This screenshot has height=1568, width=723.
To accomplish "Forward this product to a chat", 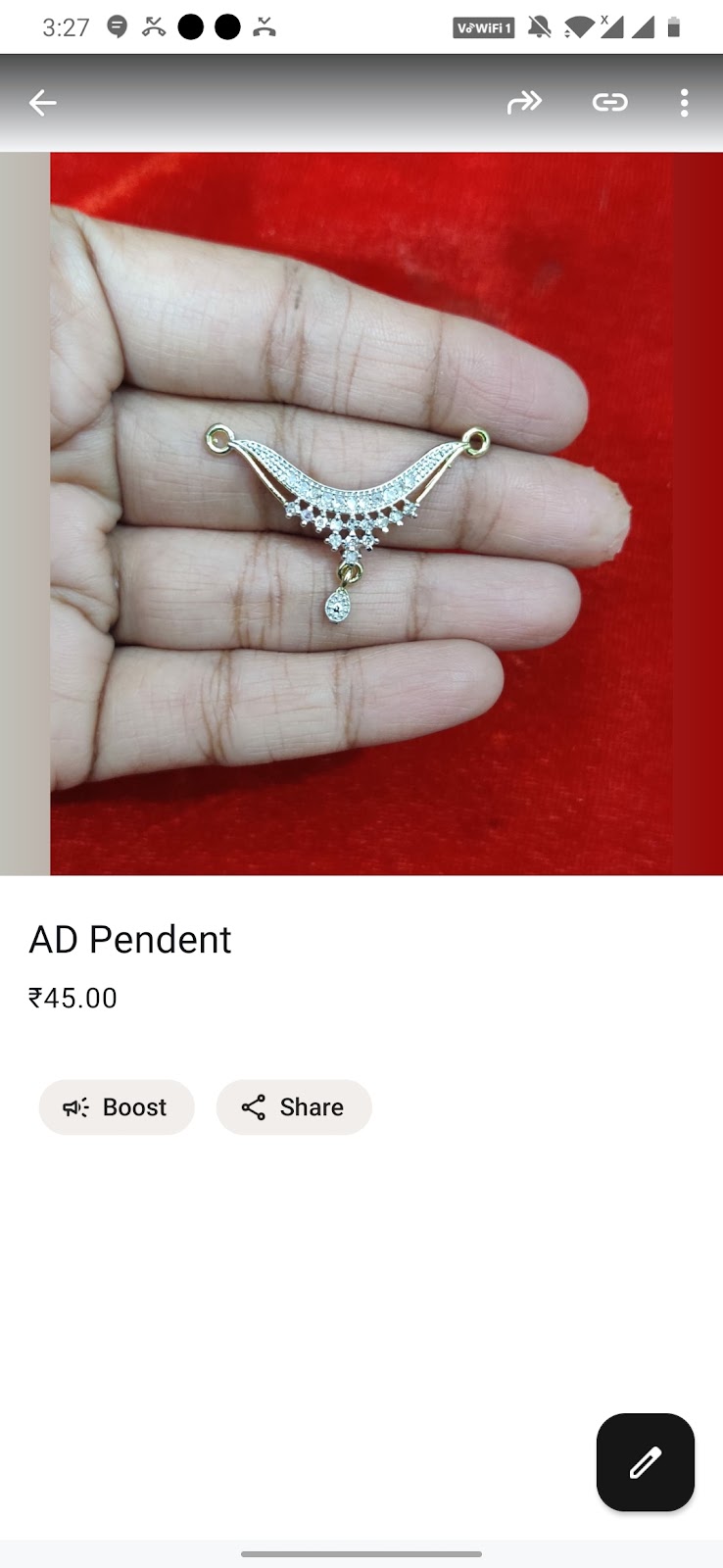I will [525, 101].
